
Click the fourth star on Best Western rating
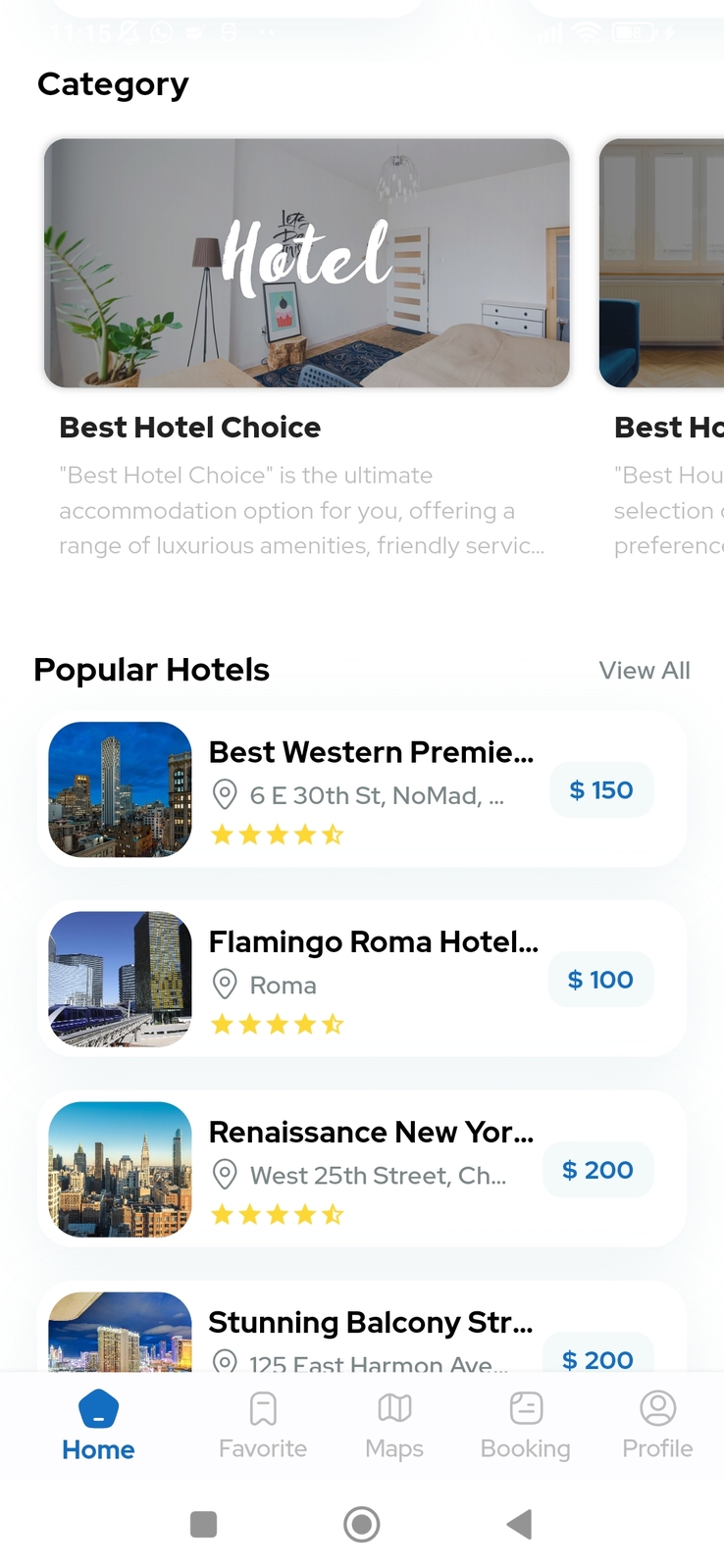point(304,834)
